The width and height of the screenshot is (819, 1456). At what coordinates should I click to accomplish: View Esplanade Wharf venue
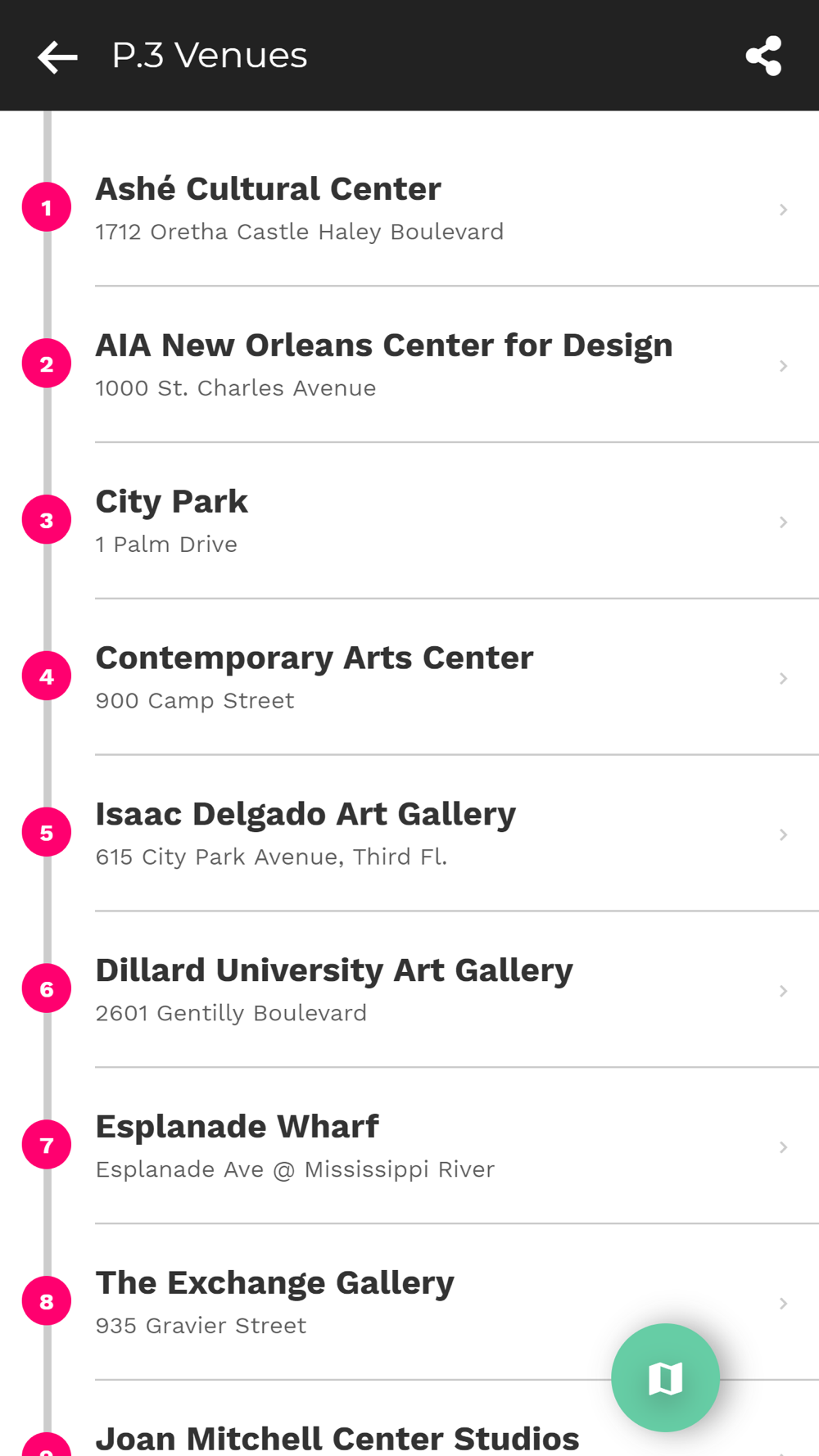tap(409, 1146)
